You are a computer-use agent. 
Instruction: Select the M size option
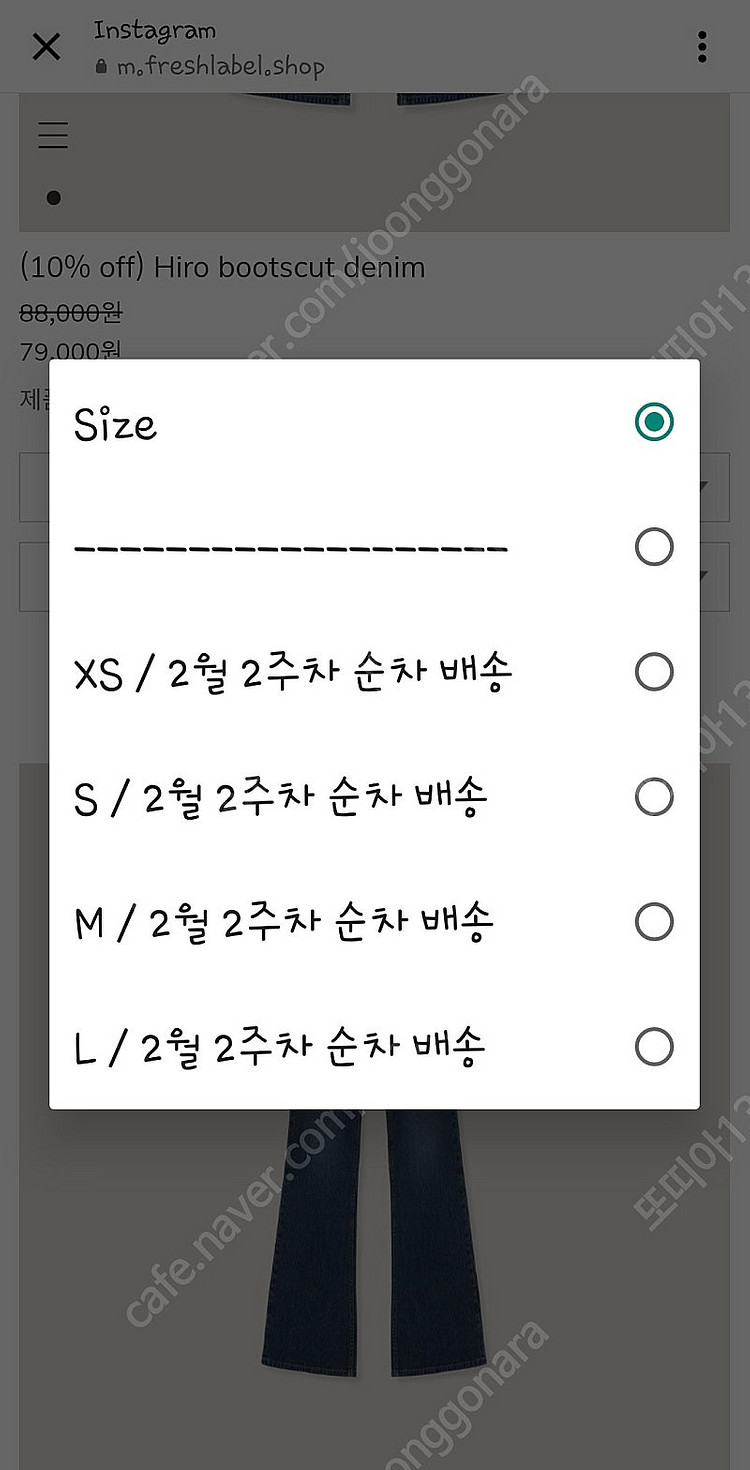[x=654, y=922]
